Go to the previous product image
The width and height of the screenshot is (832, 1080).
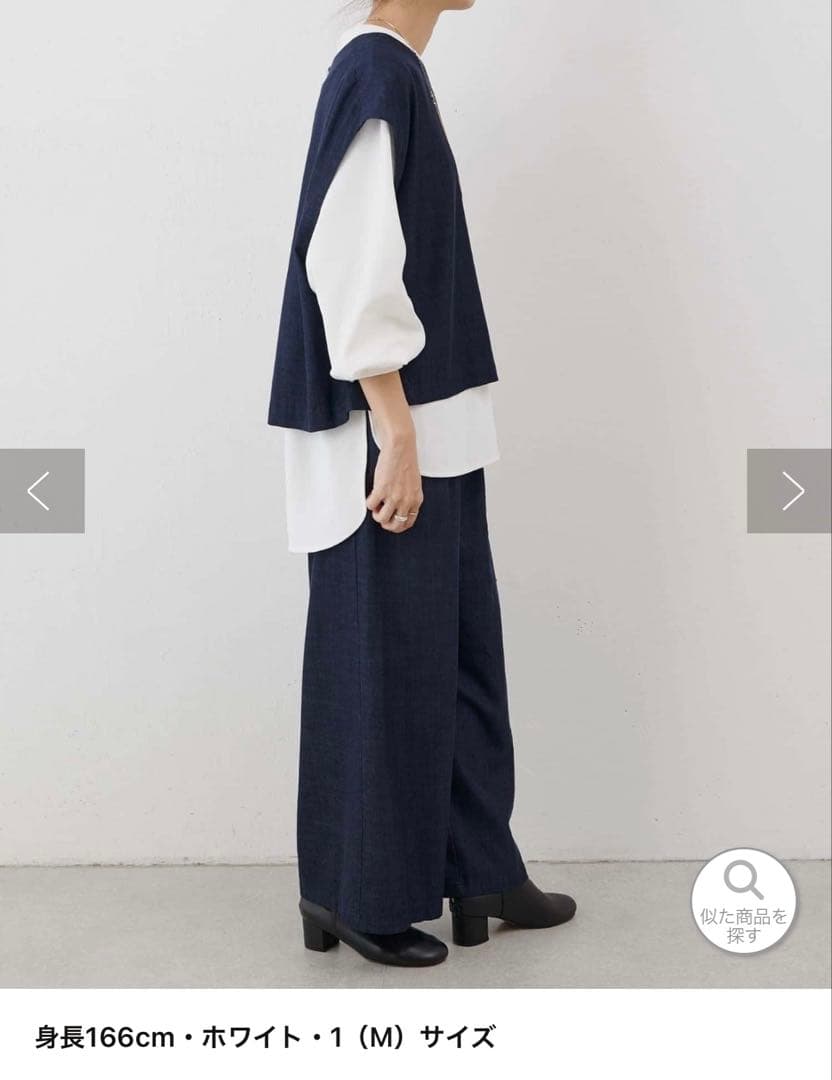pyautogui.click(x=41, y=491)
